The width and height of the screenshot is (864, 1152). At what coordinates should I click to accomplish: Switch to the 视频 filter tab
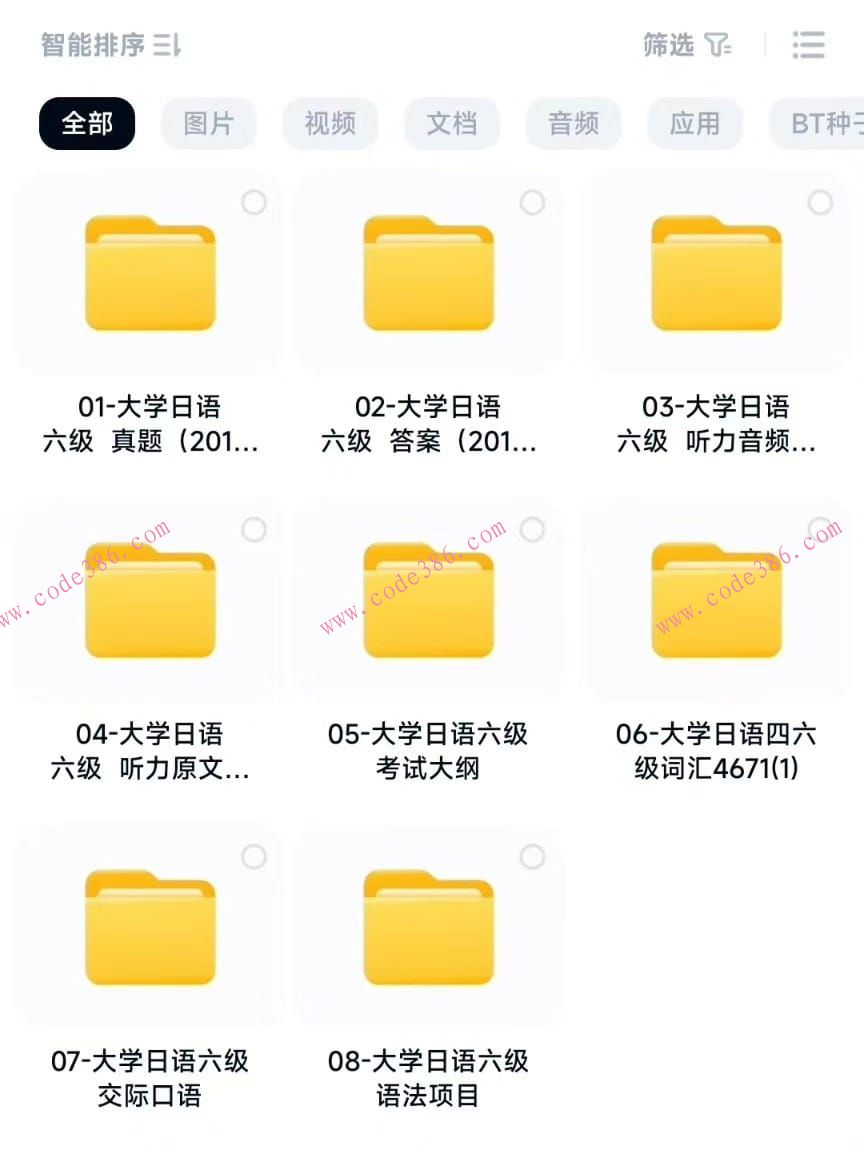coord(331,123)
